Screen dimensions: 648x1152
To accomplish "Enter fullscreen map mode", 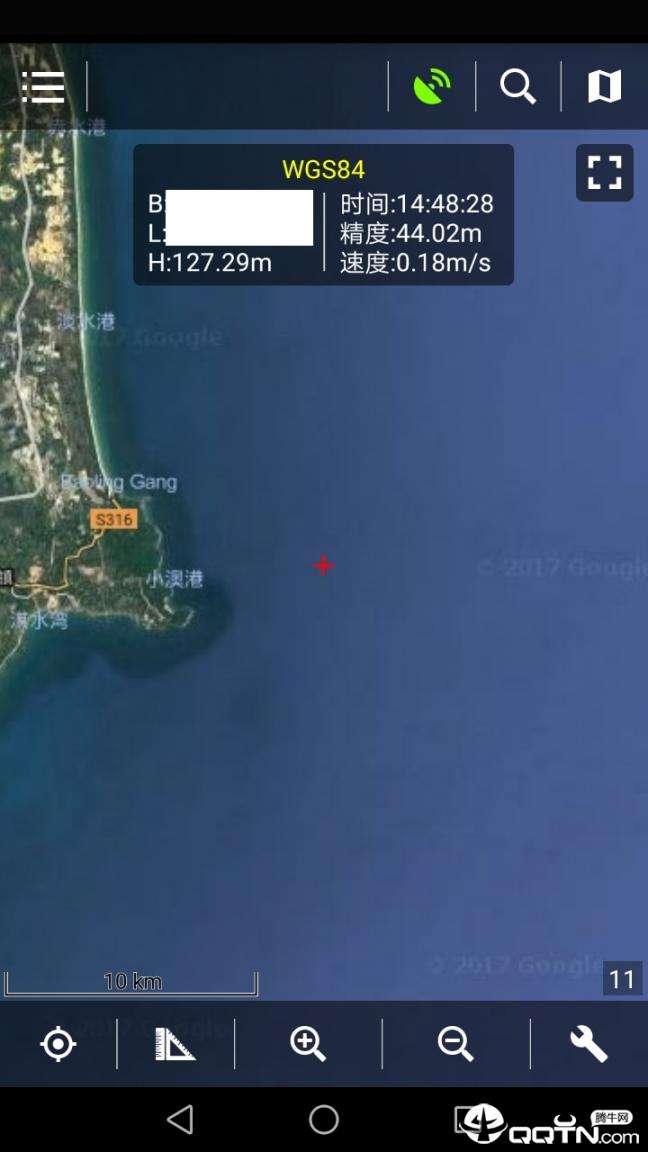I will pos(604,173).
